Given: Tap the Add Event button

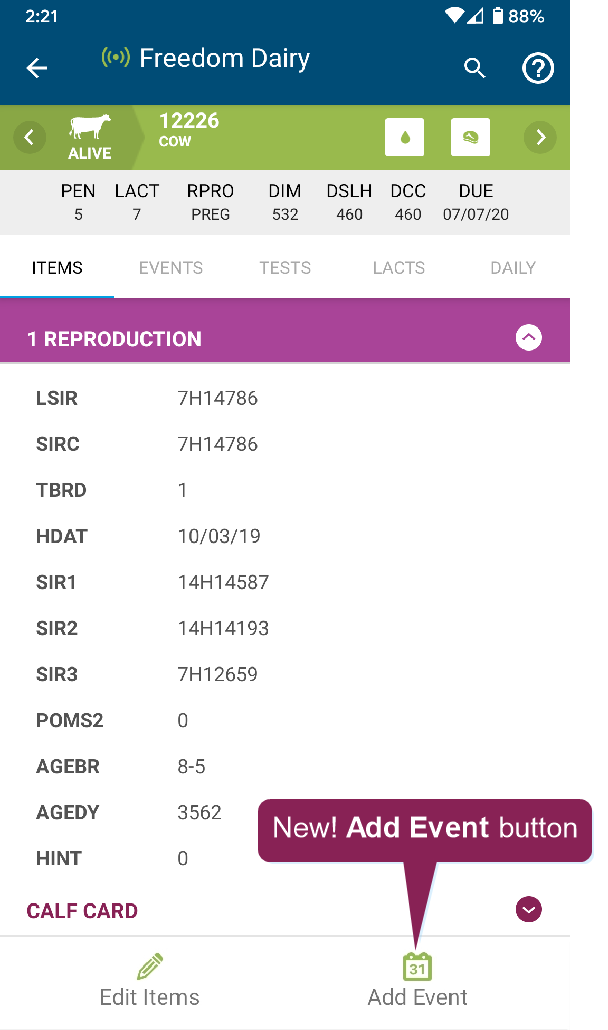Looking at the screenshot, I should pyautogui.click(x=417, y=982).
